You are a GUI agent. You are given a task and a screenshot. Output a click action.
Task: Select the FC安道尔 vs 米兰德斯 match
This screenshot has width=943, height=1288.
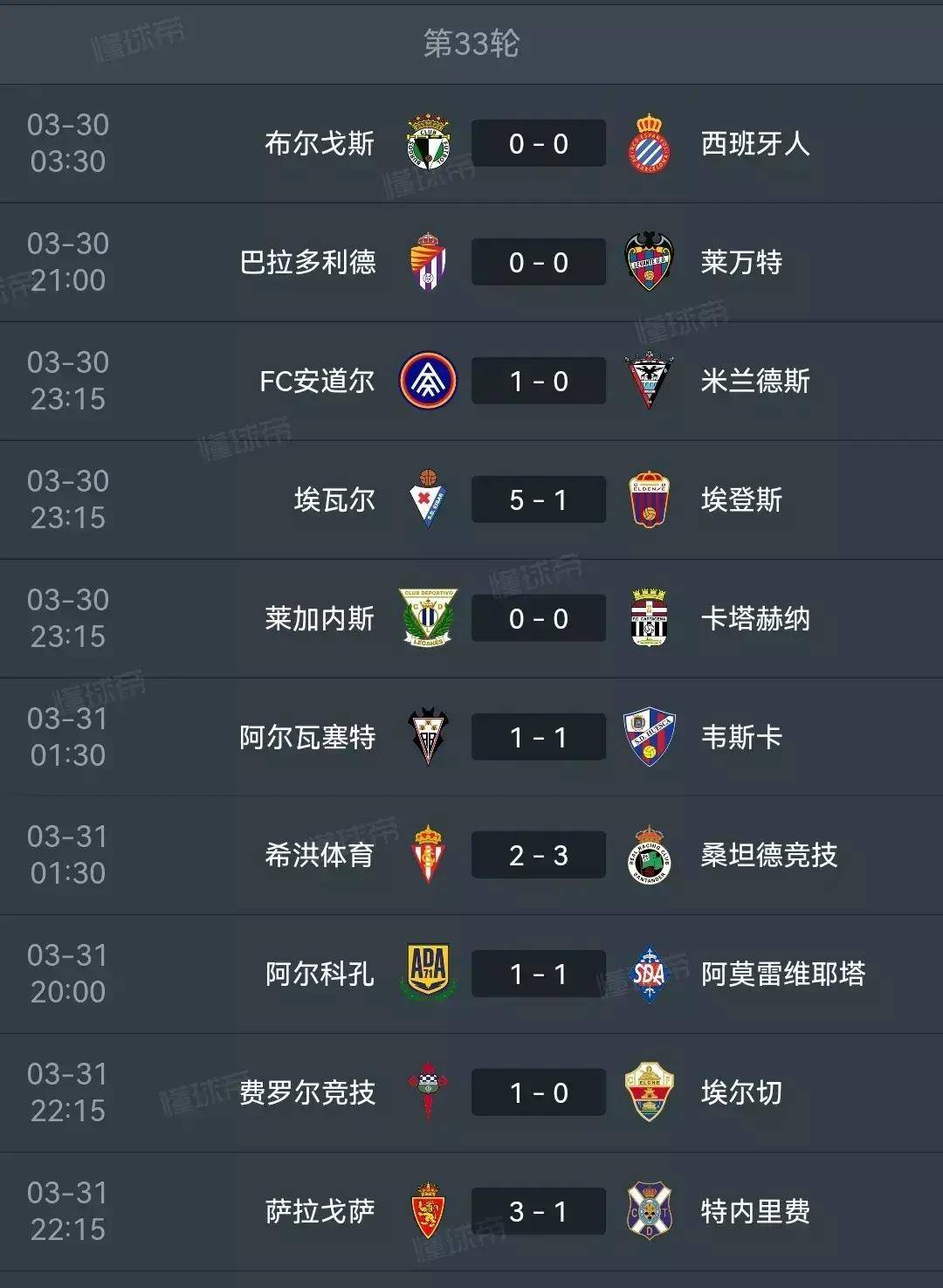538,382
